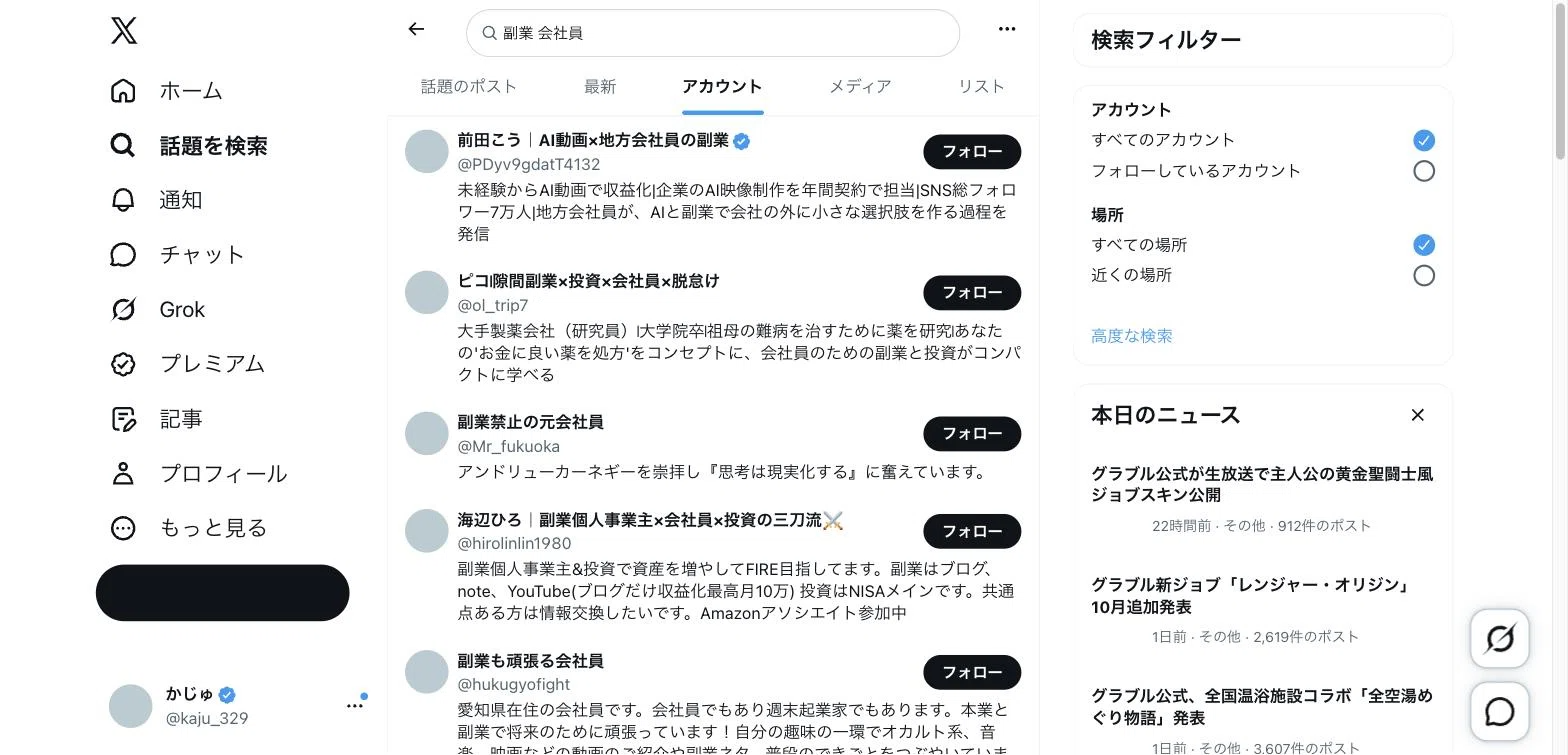1568x755 pixels.
Task: Go back with the arrow icon
Action: tap(417, 30)
